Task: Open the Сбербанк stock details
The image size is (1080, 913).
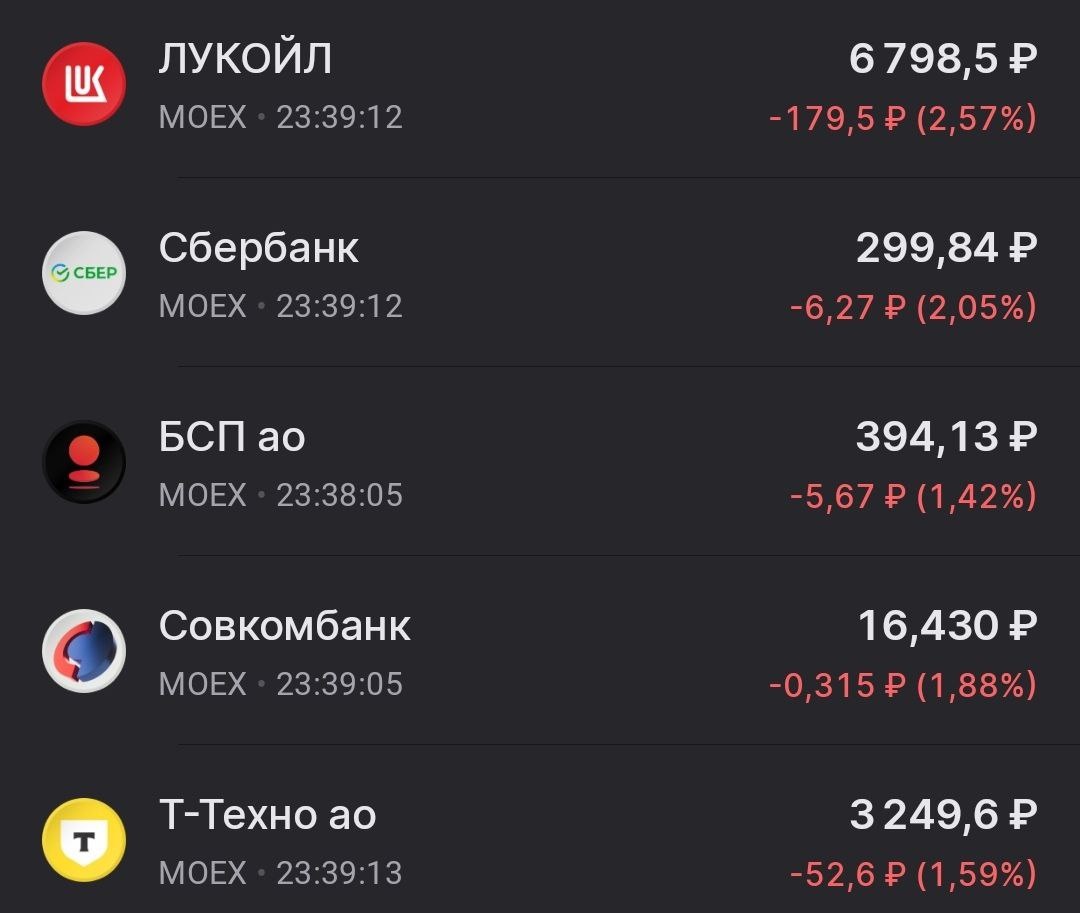Action: [540, 273]
